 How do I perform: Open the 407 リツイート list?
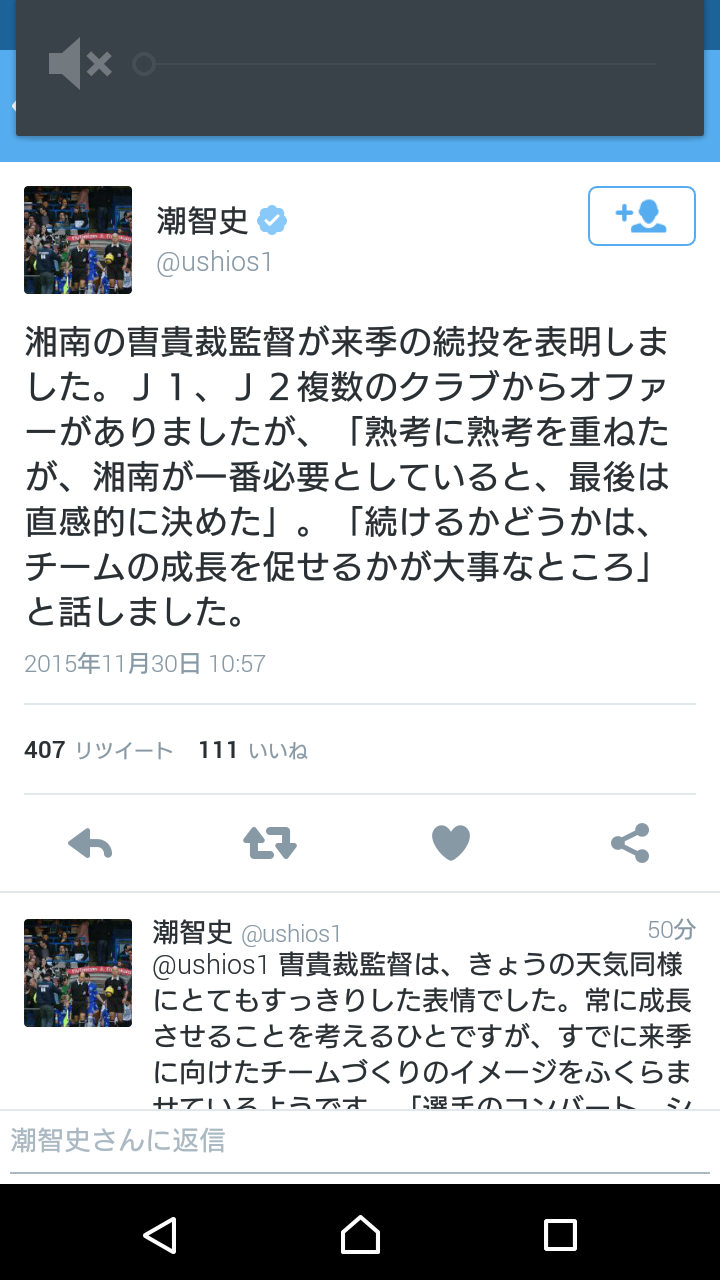98,750
